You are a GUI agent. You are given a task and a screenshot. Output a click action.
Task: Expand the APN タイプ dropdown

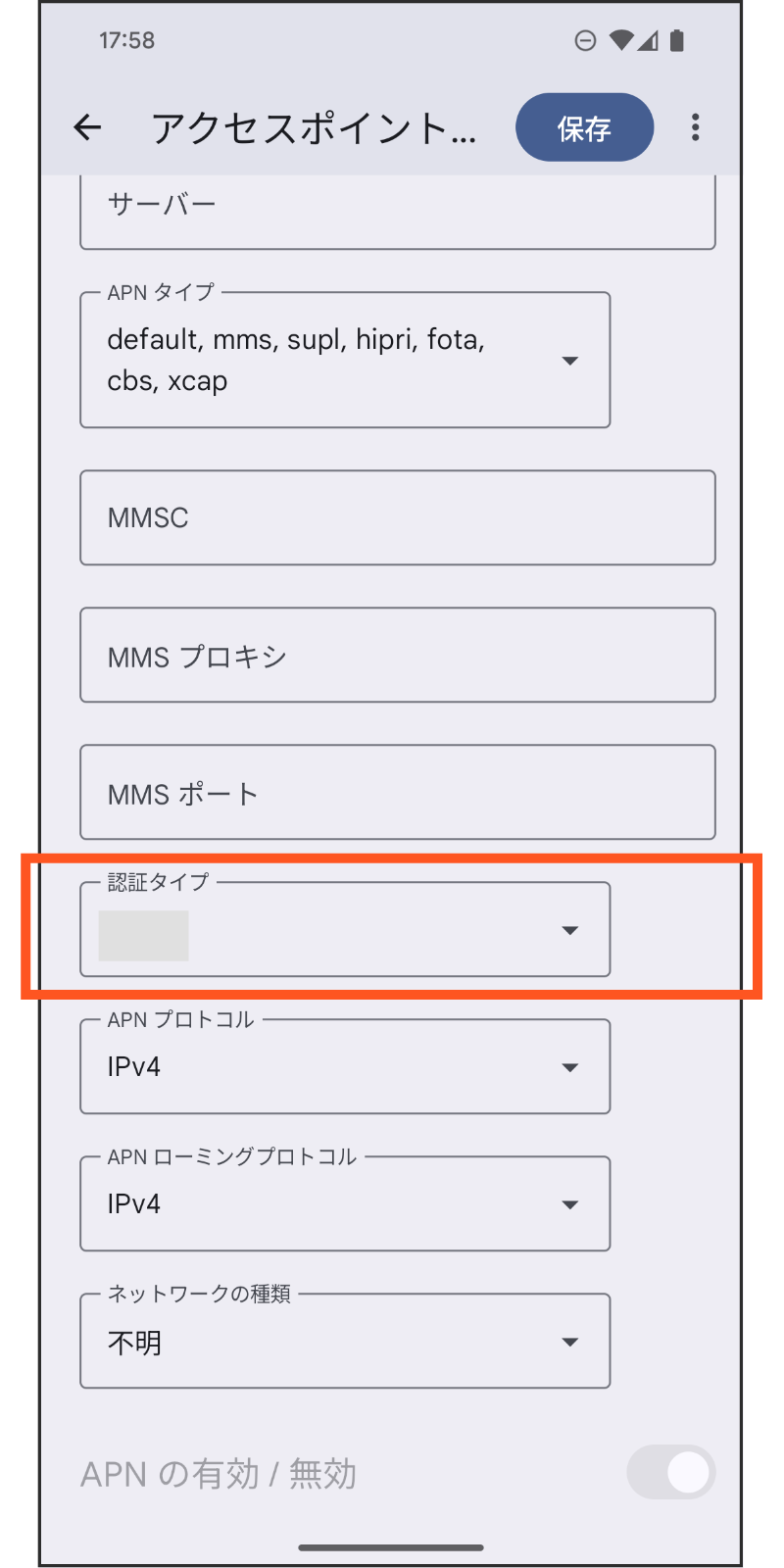coord(345,360)
